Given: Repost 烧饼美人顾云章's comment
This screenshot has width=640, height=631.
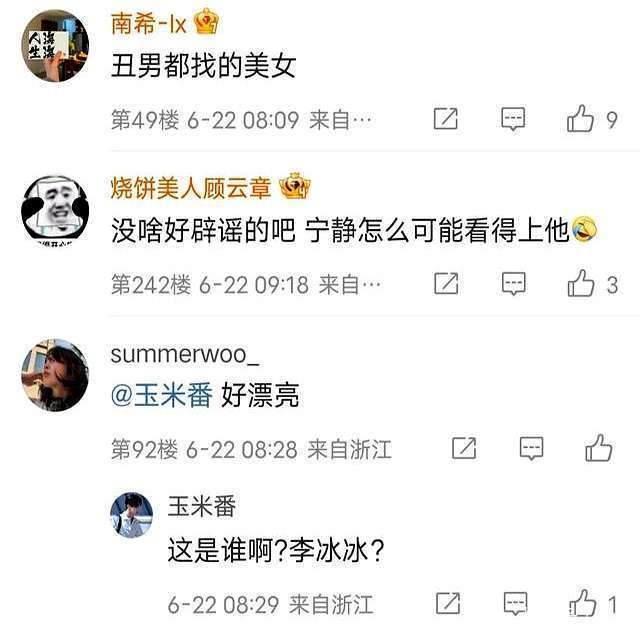Looking at the screenshot, I should pos(446,284).
